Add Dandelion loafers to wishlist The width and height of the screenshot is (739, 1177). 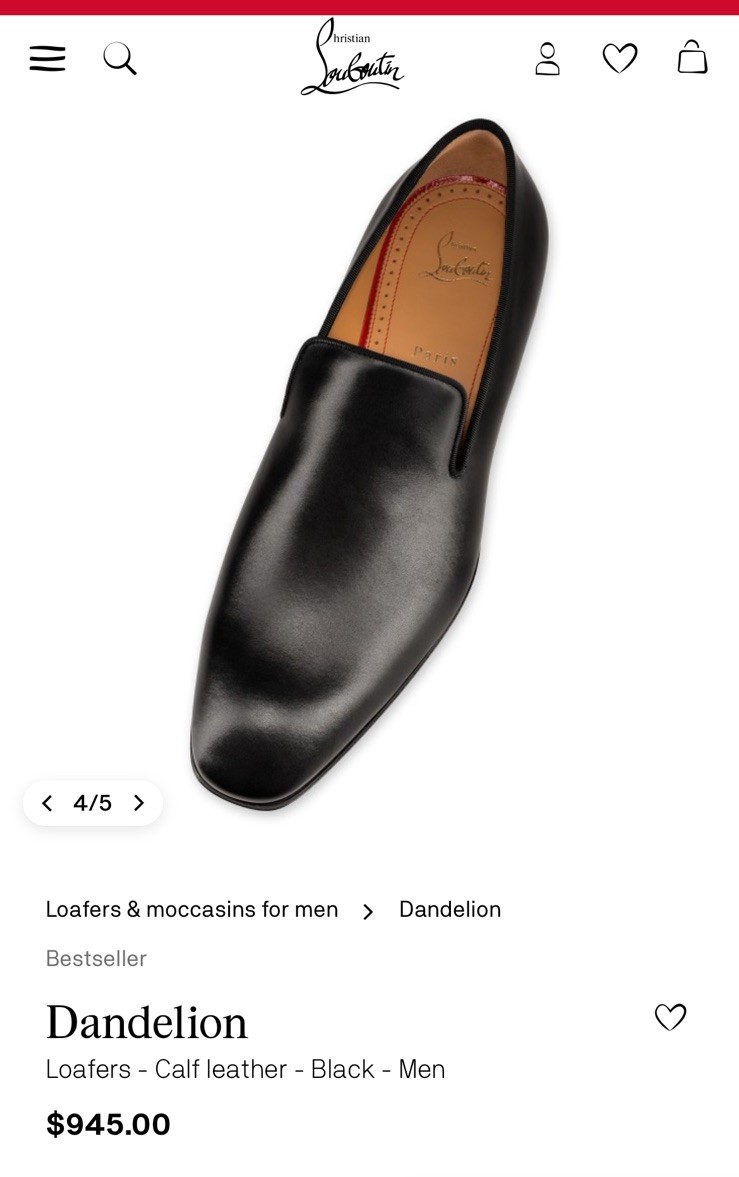[x=670, y=1017]
